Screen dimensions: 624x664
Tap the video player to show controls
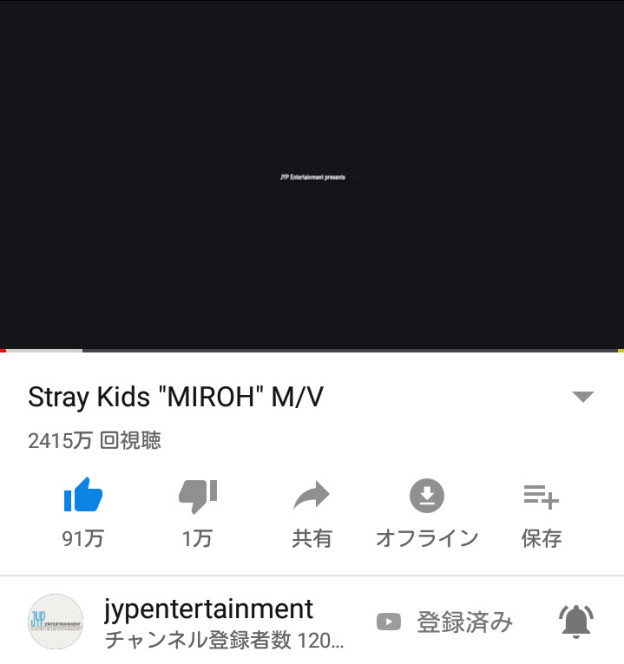312,176
